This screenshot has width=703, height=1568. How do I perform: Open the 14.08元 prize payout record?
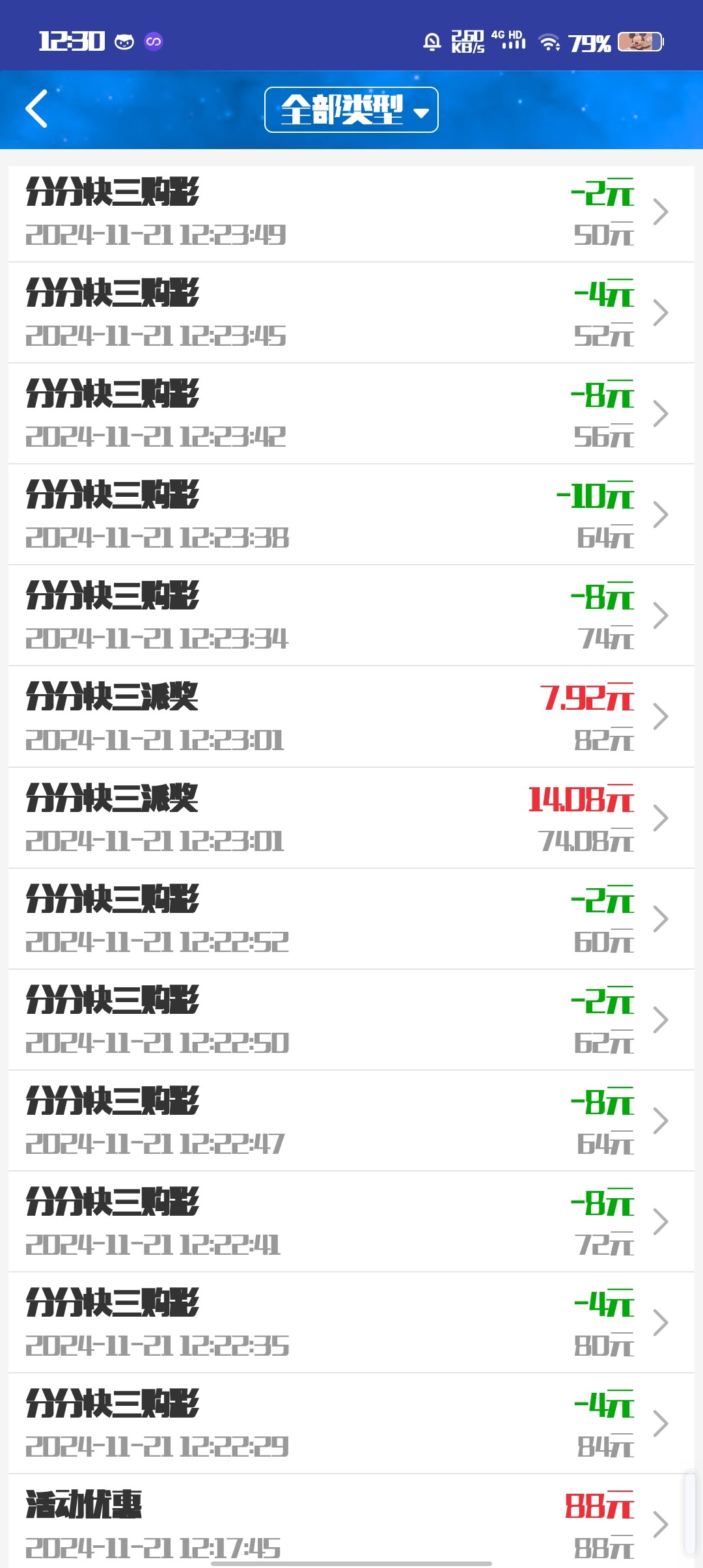tap(351, 819)
